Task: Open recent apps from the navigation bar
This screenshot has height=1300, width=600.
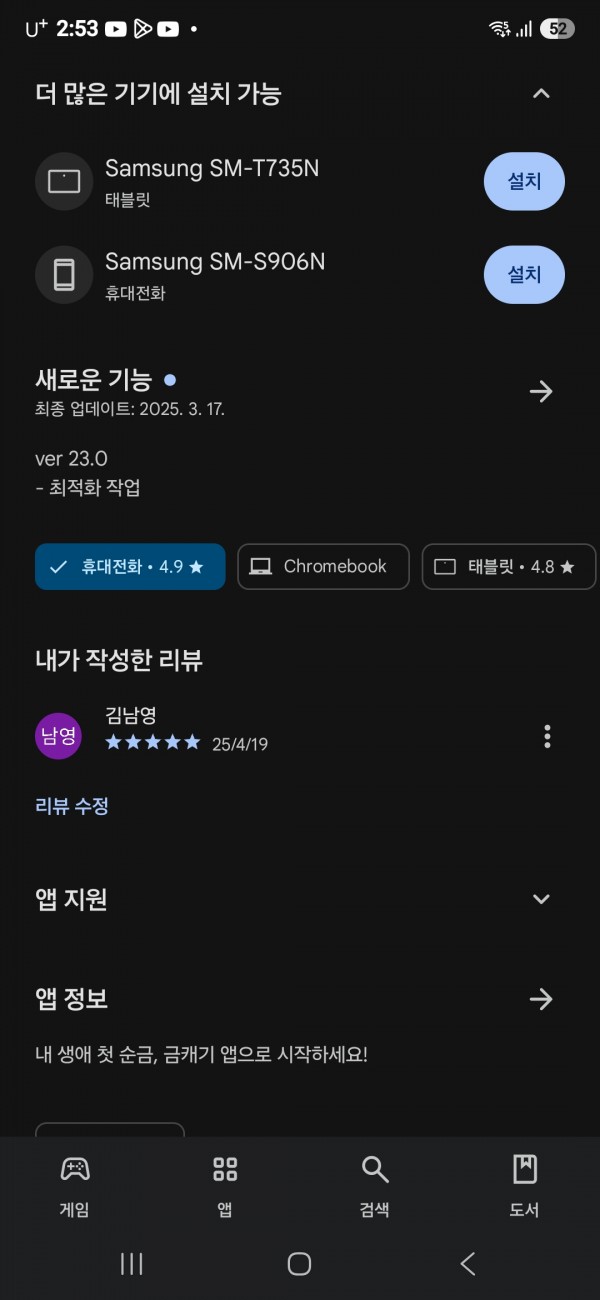Action: [132, 1264]
